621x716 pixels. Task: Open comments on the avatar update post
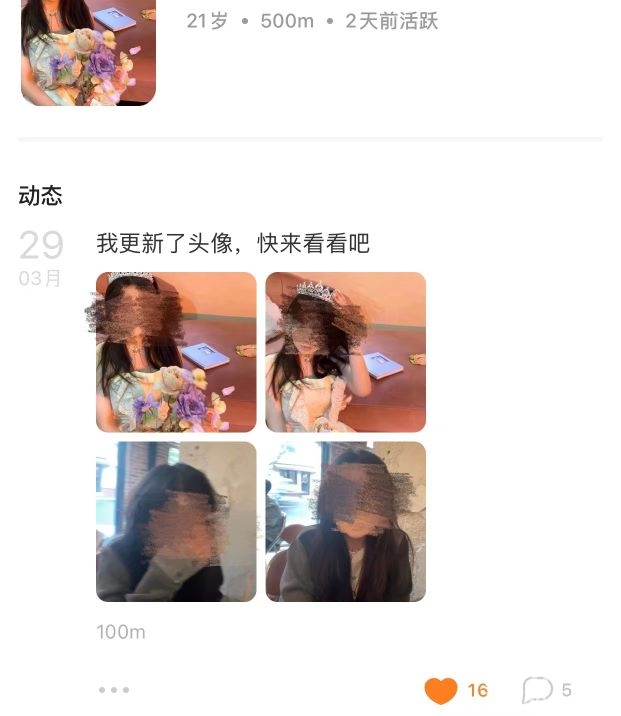point(538,690)
